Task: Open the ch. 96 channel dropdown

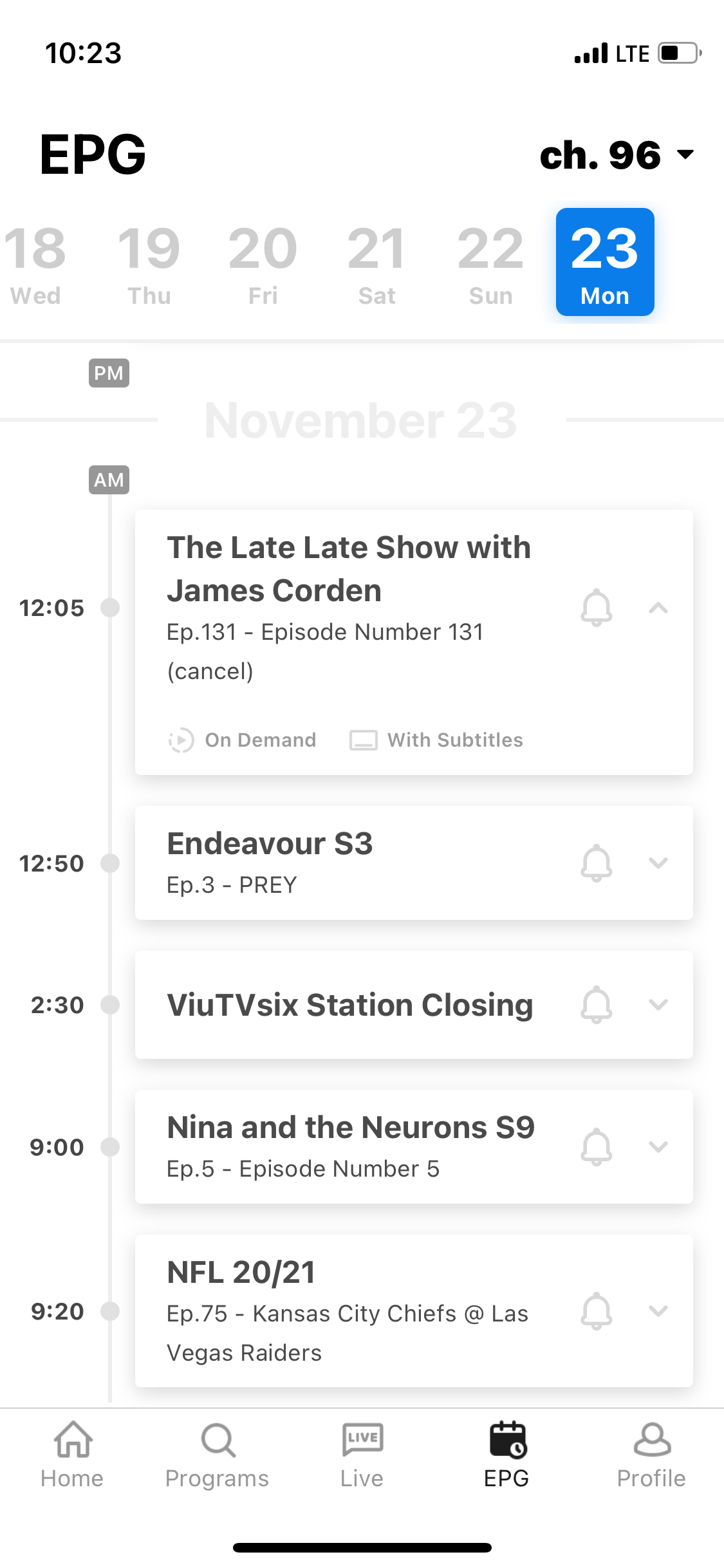Action: pos(617,155)
